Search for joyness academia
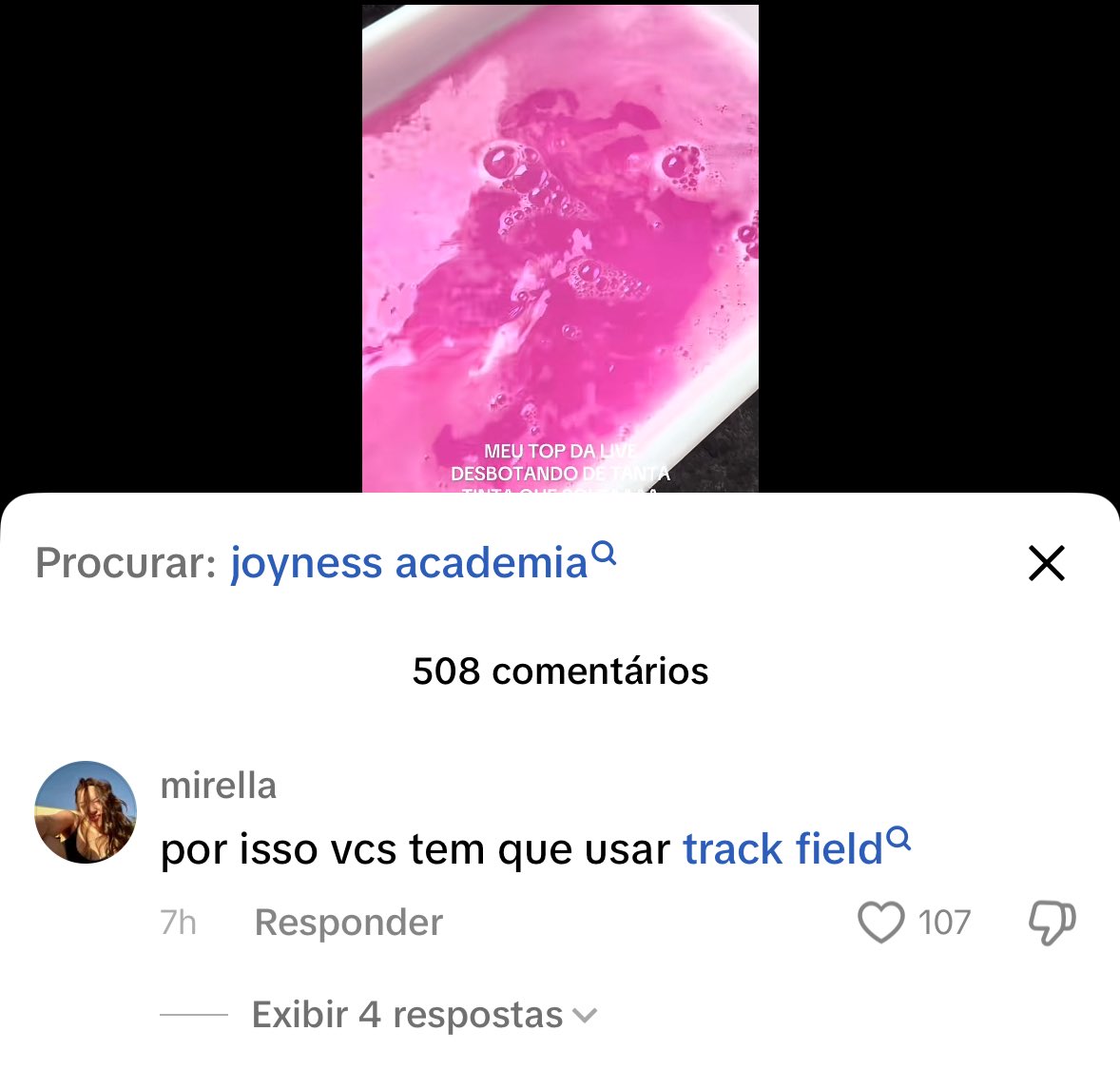 coord(423,562)
